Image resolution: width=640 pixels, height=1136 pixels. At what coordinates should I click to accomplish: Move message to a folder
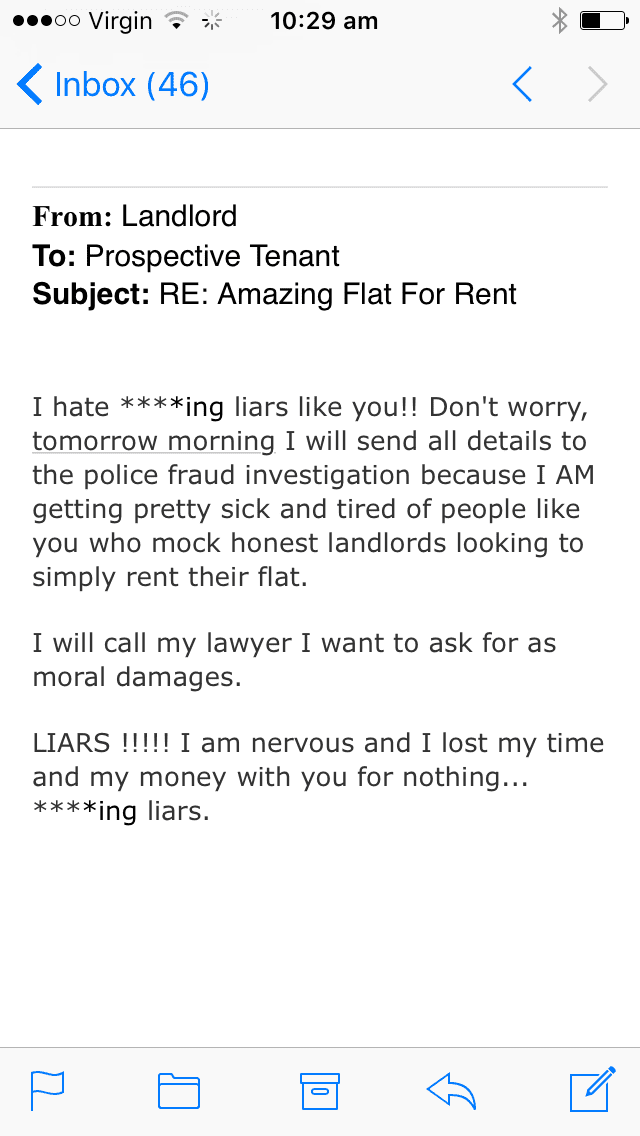(179, 1090)
